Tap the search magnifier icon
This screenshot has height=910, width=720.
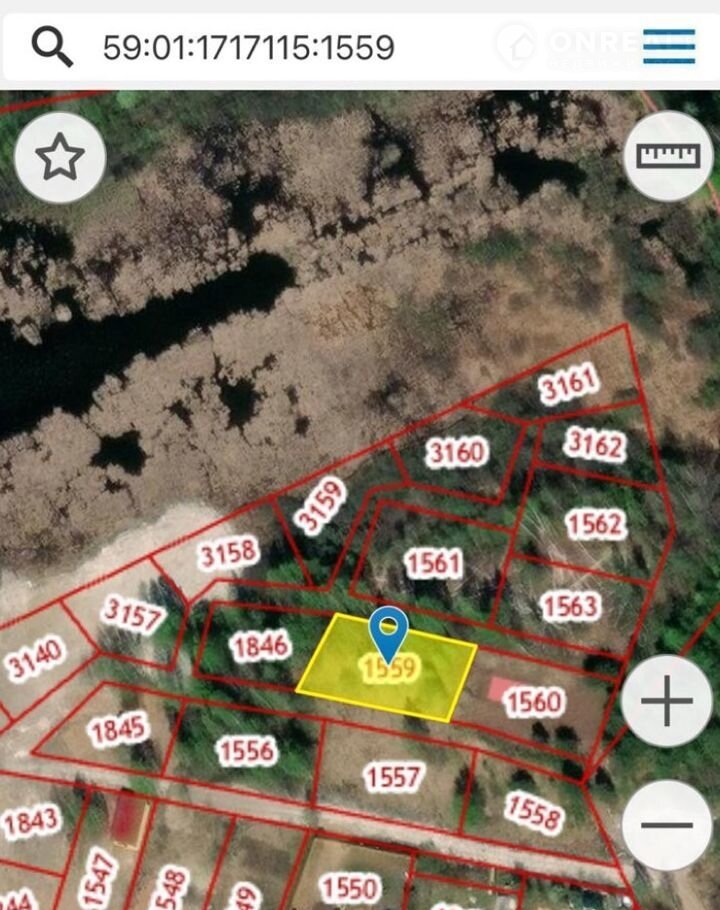pyautogui.click(x=51, y=45)
